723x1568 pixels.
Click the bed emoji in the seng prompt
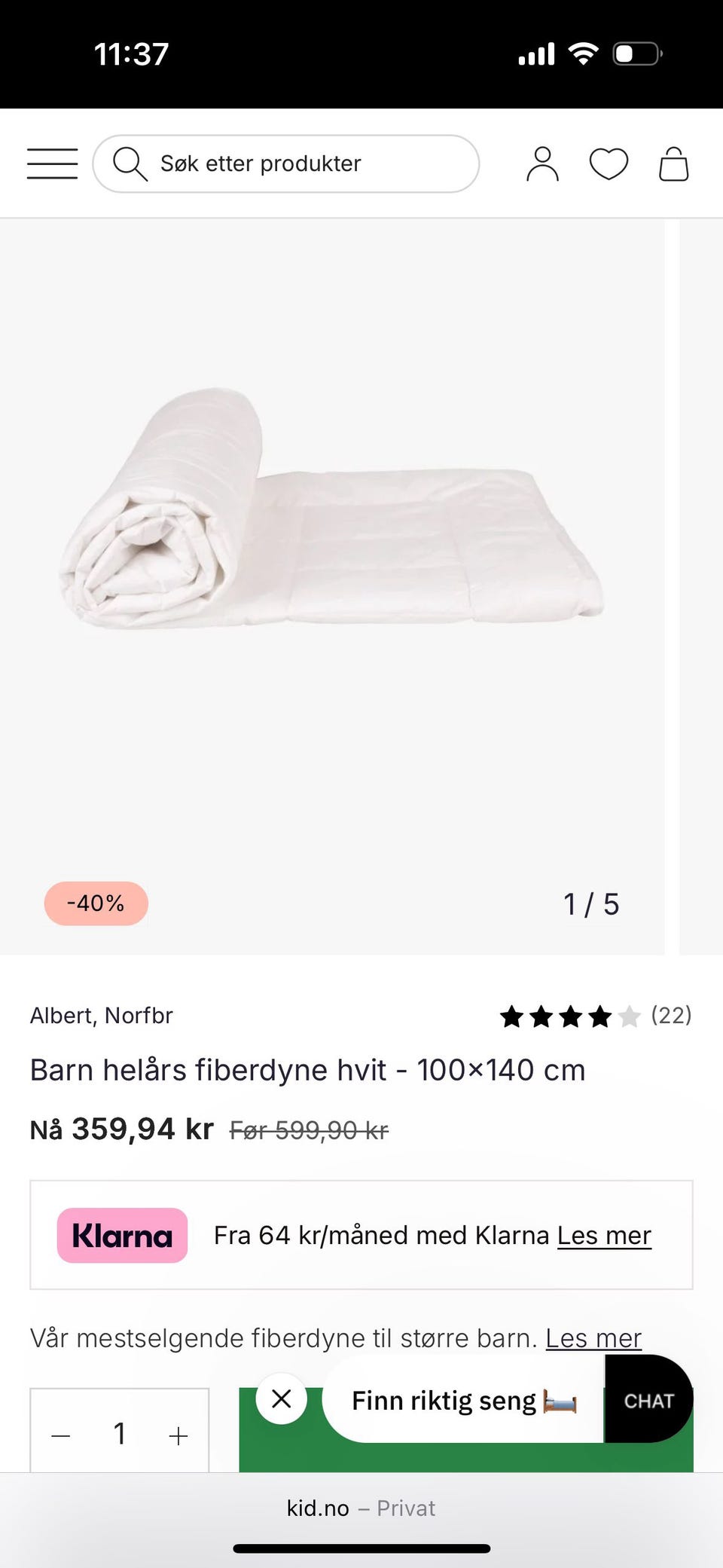point(560,1400)
